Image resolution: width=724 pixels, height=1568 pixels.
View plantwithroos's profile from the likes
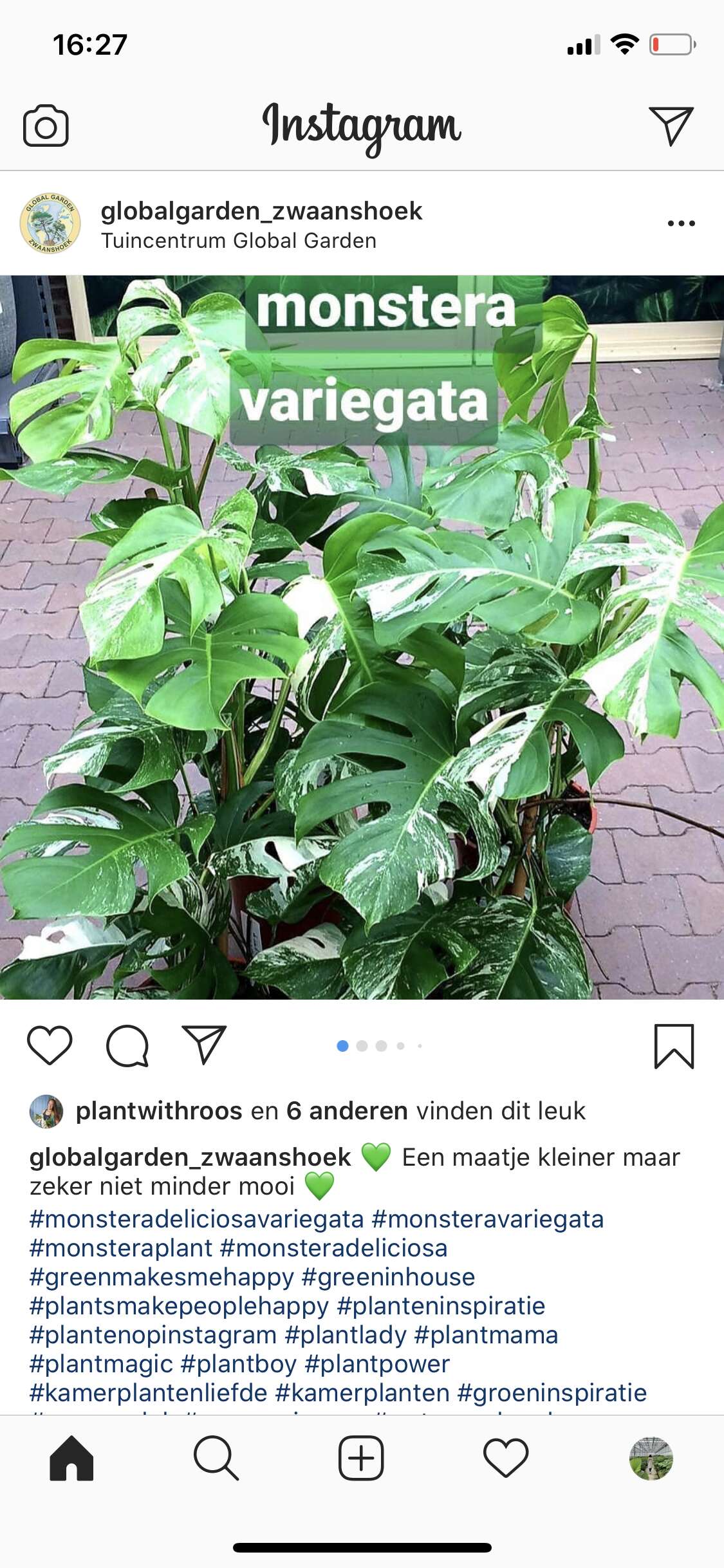point(159,1111)
